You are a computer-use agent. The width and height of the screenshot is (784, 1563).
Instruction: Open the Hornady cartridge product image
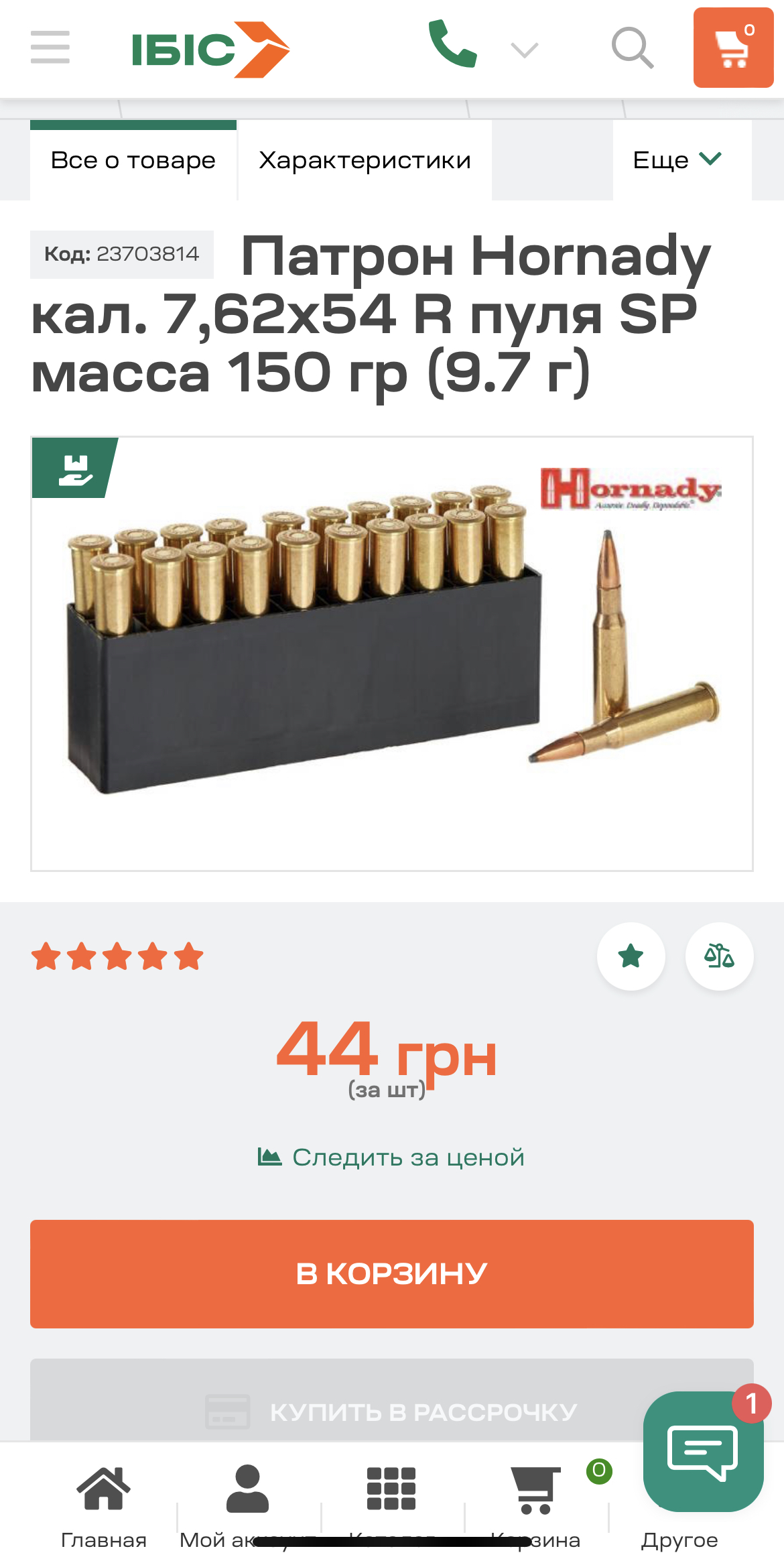392,653
